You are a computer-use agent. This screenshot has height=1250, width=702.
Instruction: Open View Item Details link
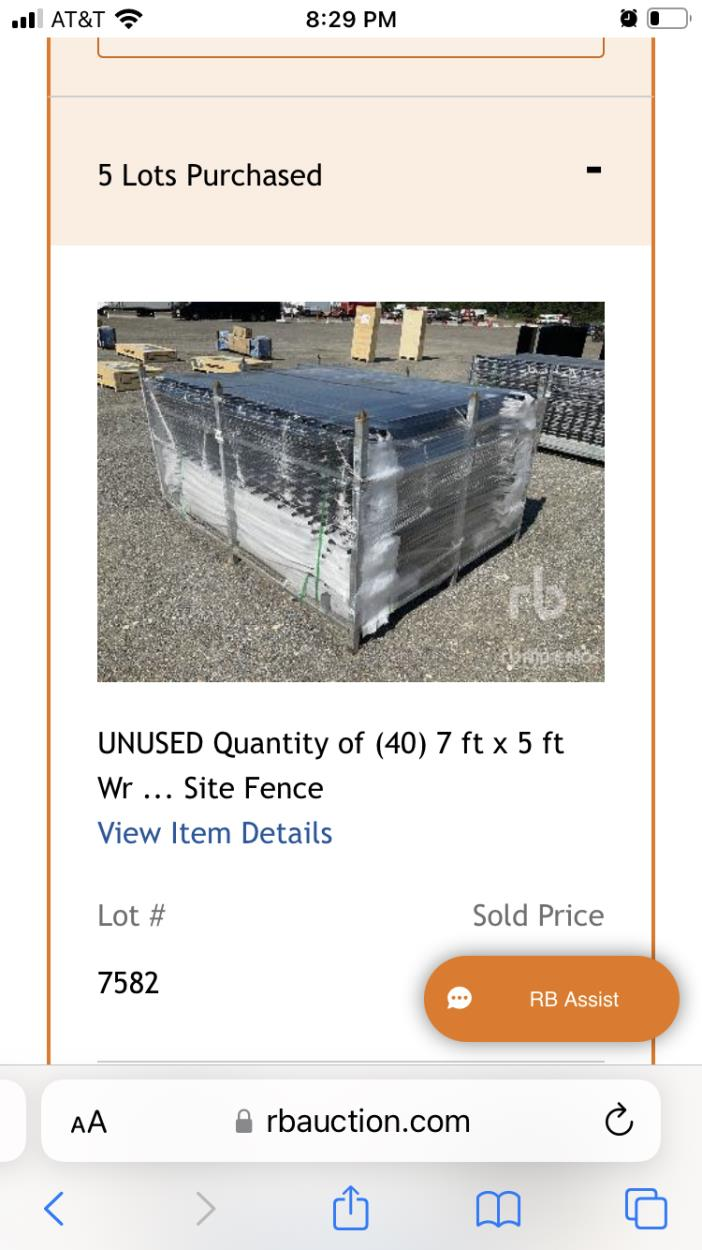215,833
